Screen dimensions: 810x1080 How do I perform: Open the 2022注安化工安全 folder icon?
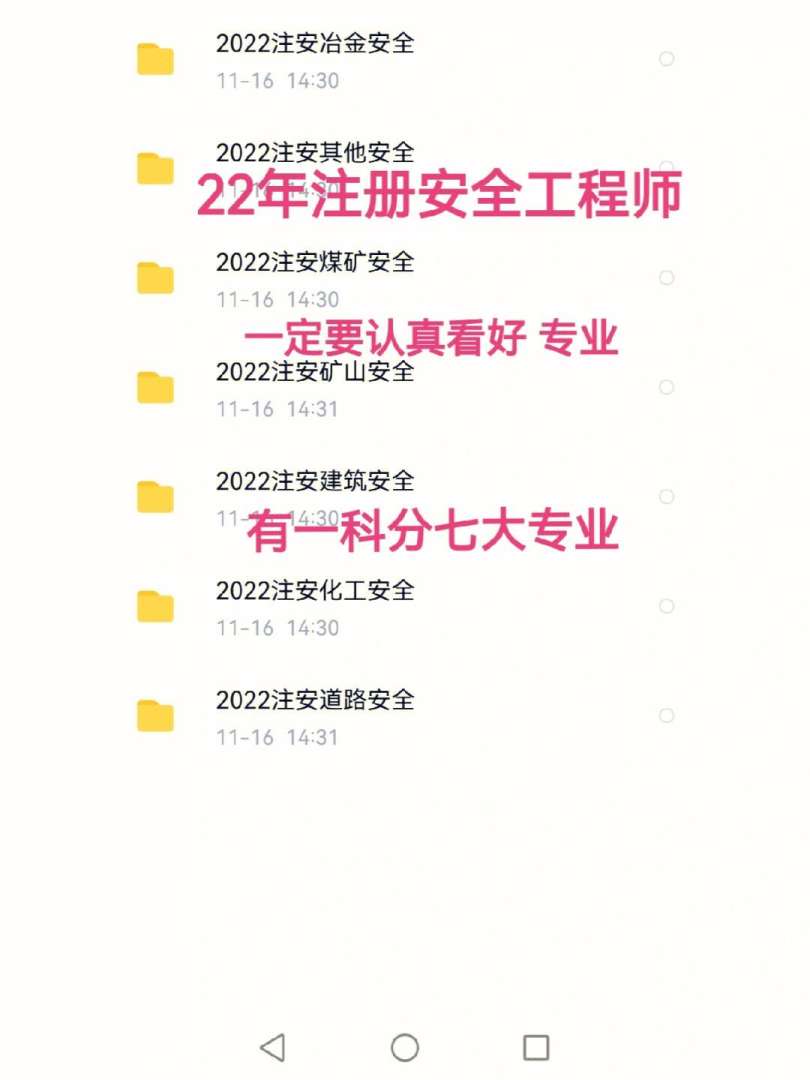(x=155, y=607)
